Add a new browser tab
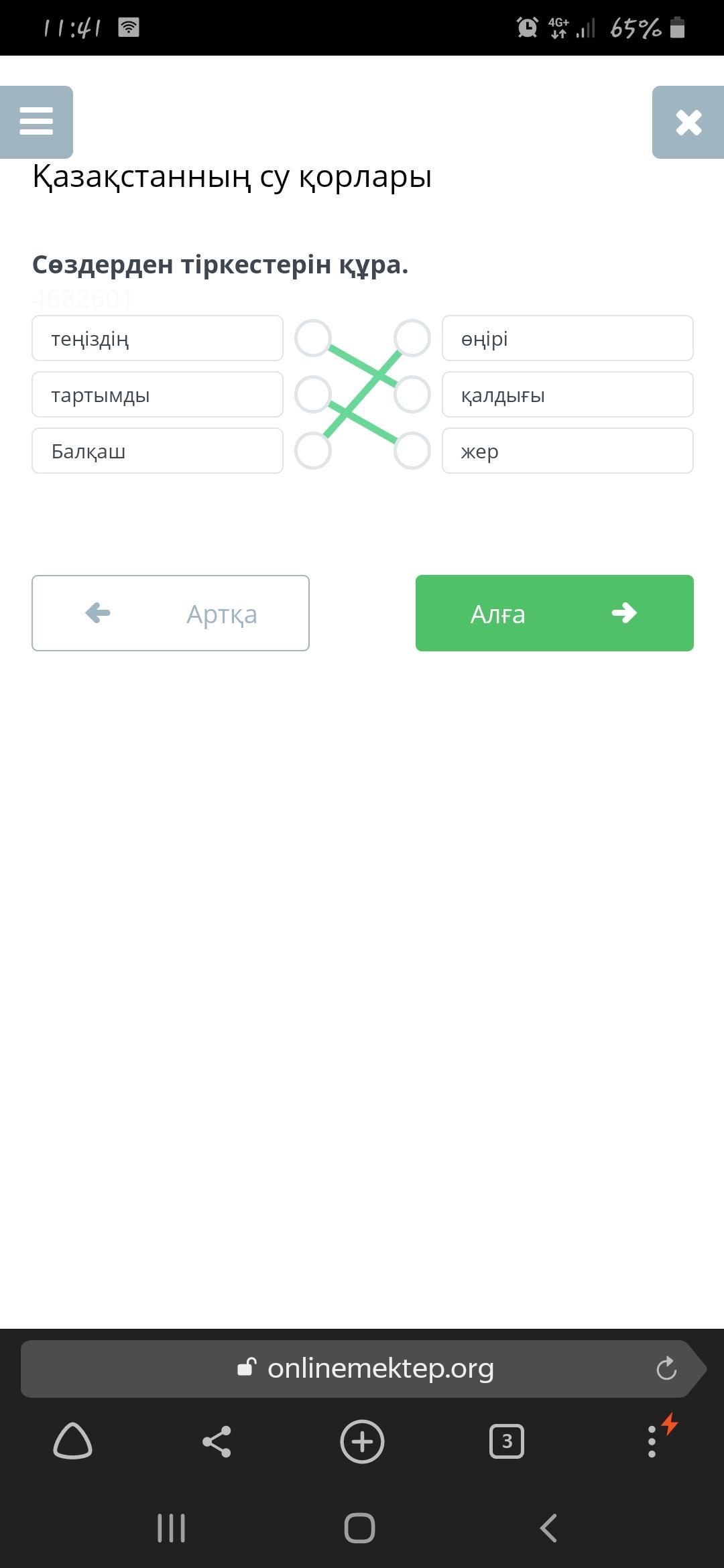The height and width of the screenshot is (1568, 724). click(x=362, y=1441)
